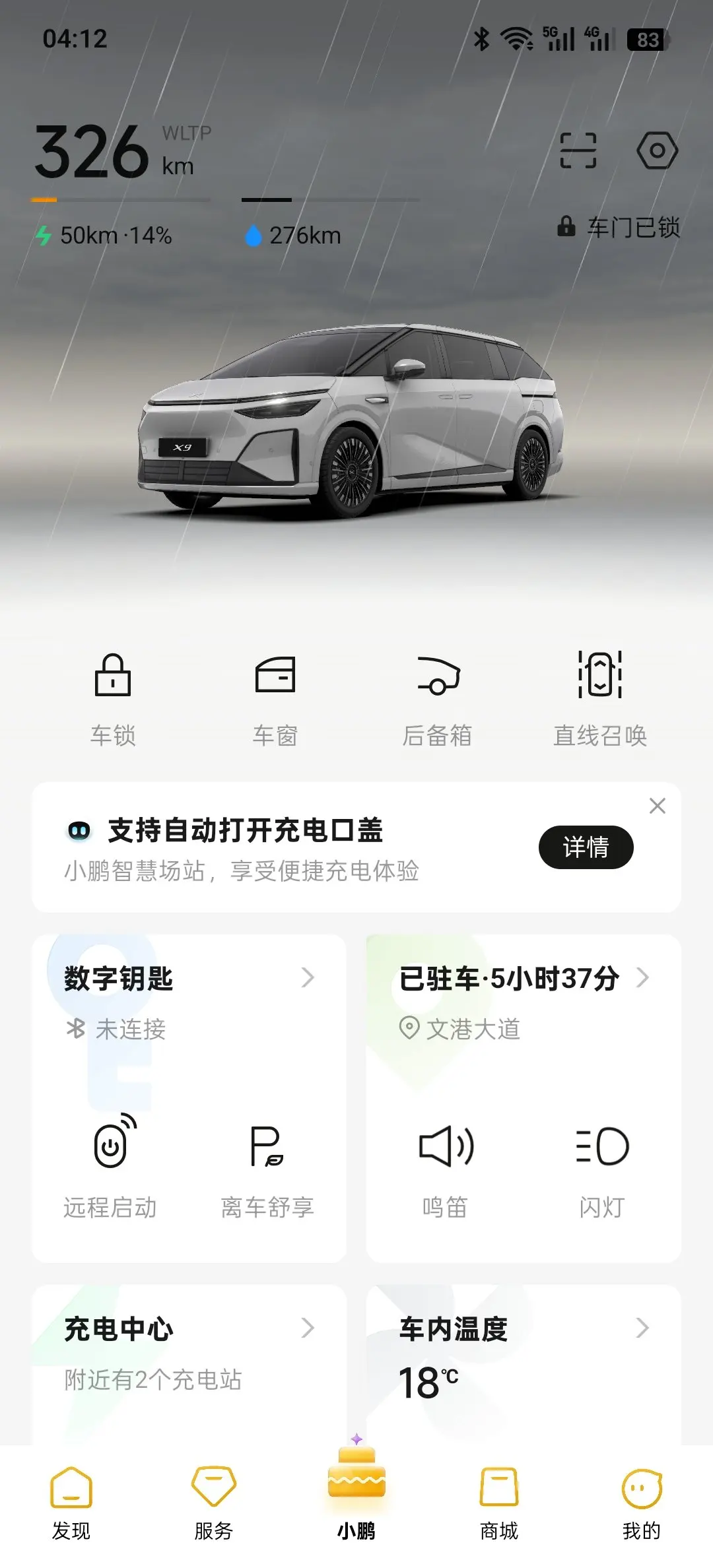Open the 已驻车 parking location card
This screenshot has width=713, height=1568.
tap(523, 978)
